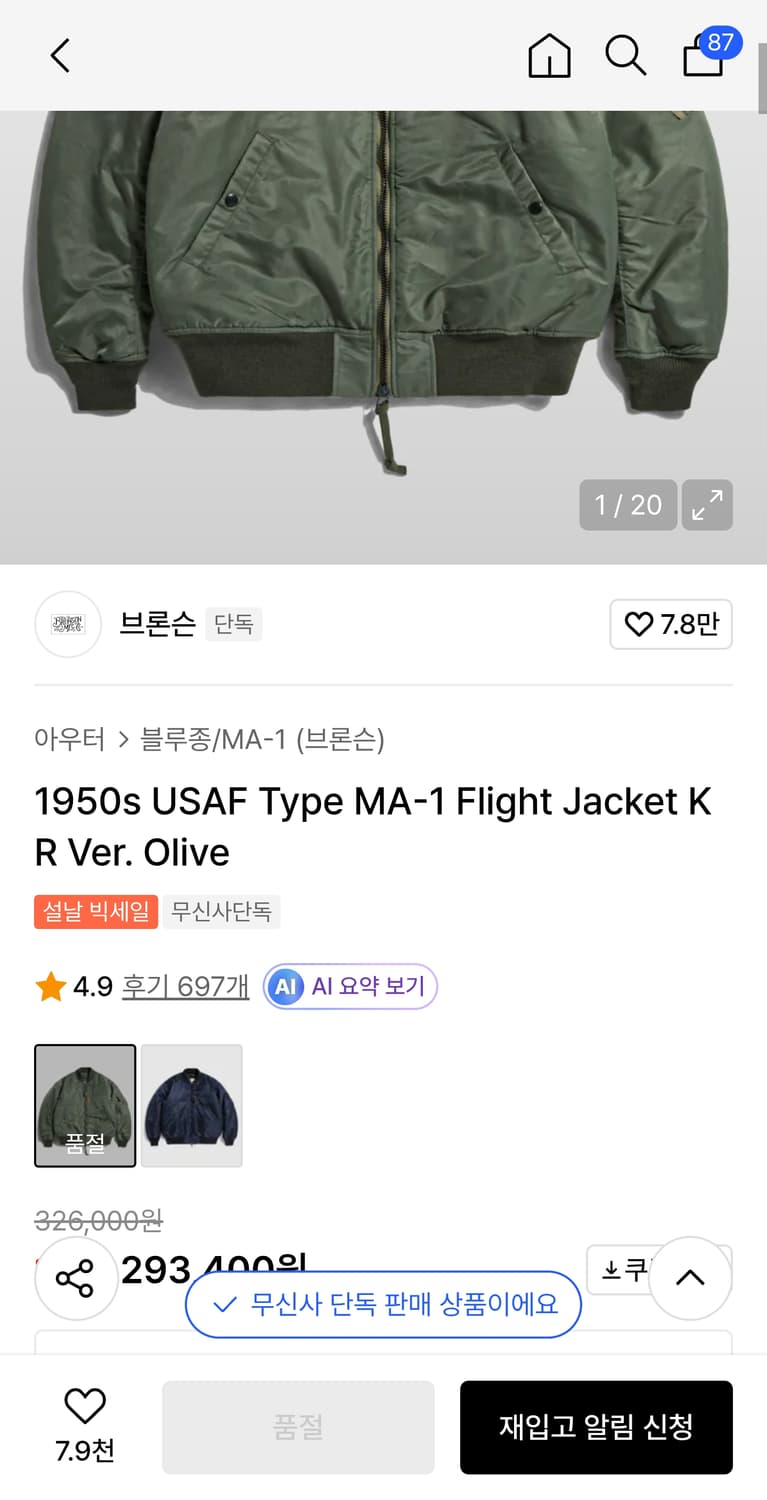The height and width of the screenshot is (1500, 767).
Task: Tap the 1/20 image counter overlay
Action: (x=628, y=505)
